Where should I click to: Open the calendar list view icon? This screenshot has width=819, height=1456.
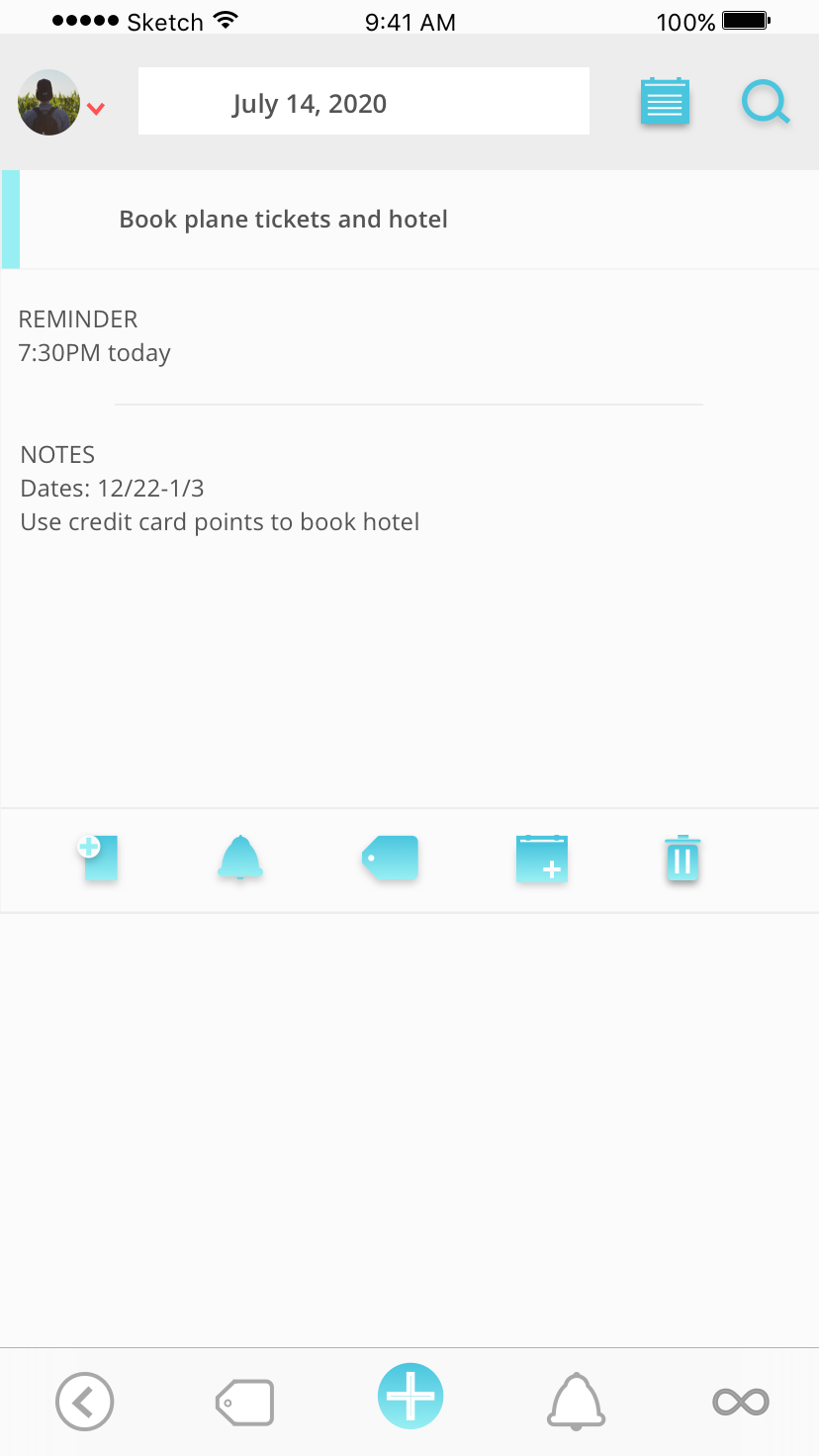665,101
